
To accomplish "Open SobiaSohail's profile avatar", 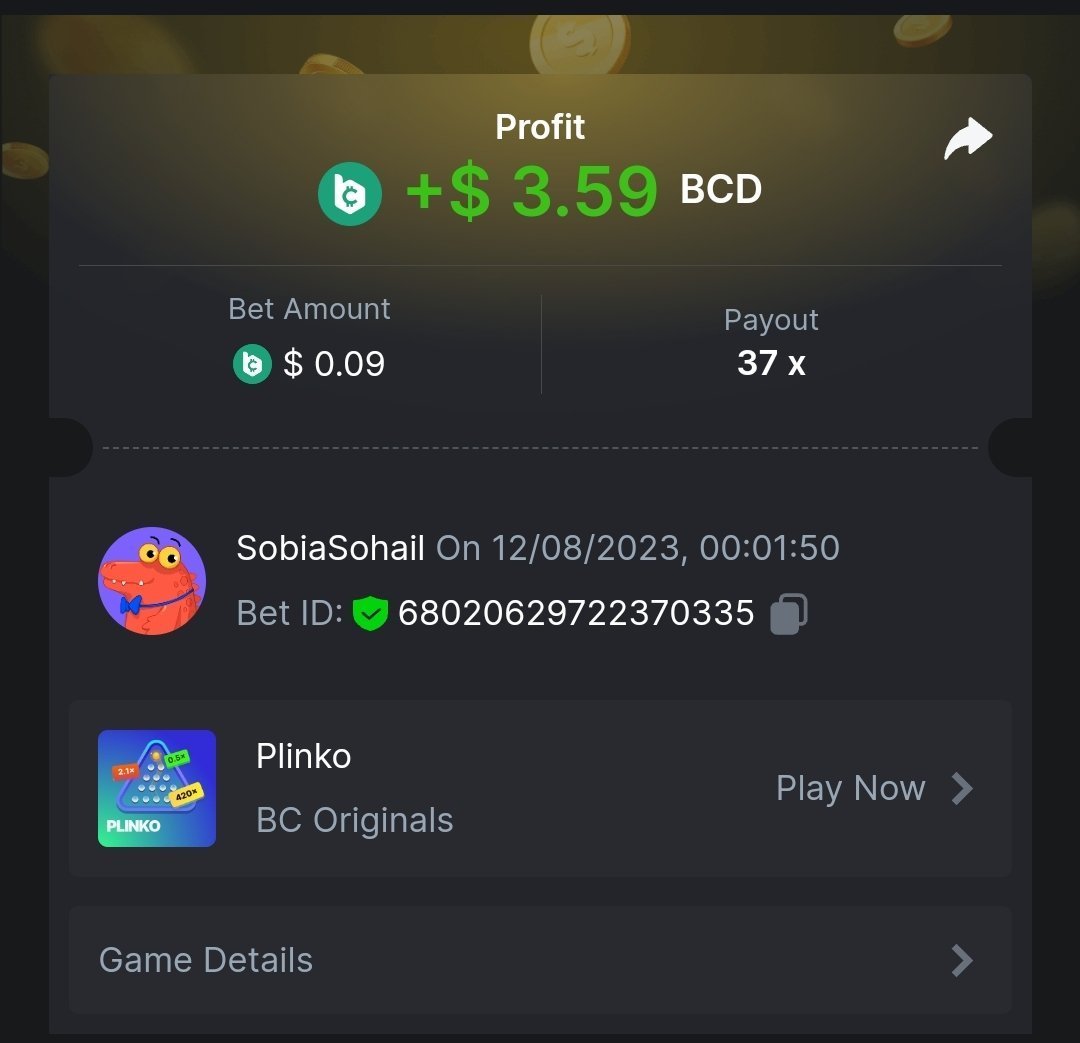I will pyautogui.click(x=152, y=581).
